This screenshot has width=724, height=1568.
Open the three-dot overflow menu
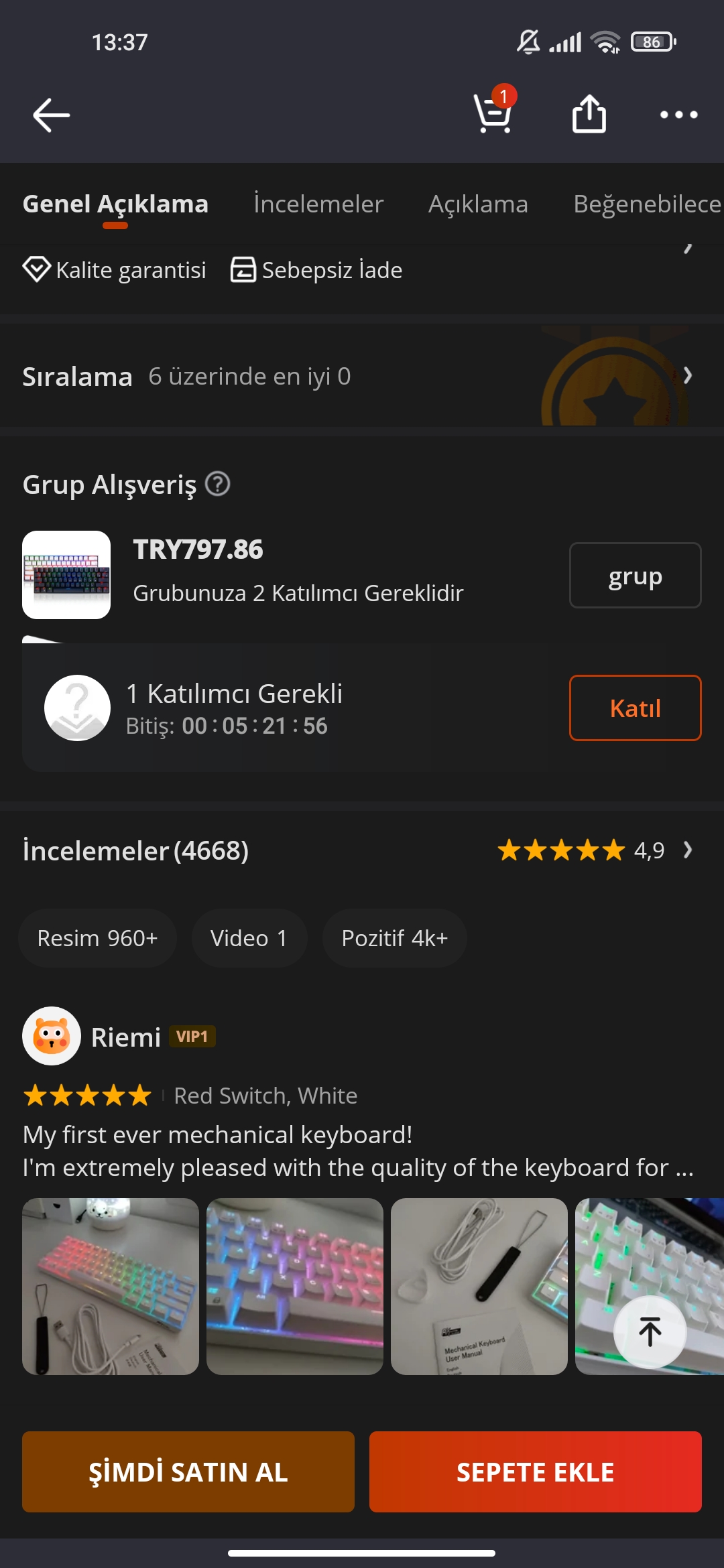678,115
